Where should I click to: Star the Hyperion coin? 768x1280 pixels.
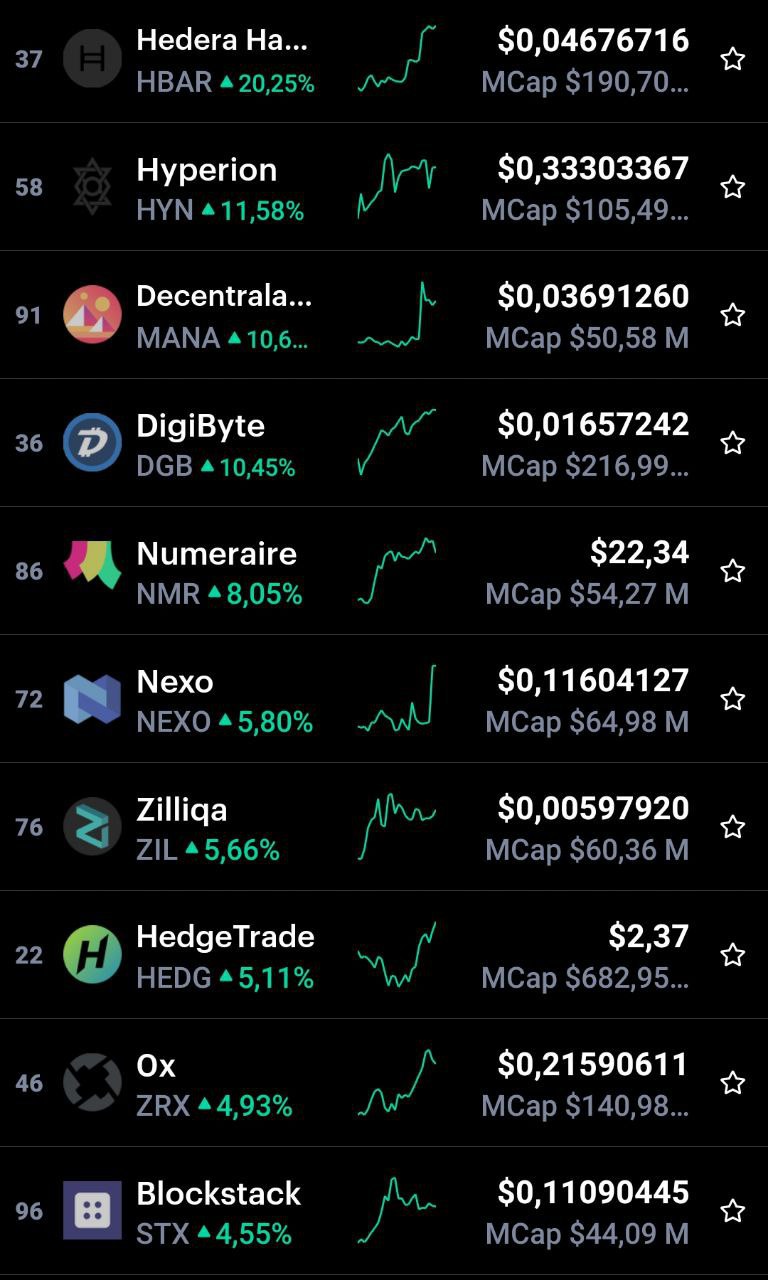click(x=733, y=187)
